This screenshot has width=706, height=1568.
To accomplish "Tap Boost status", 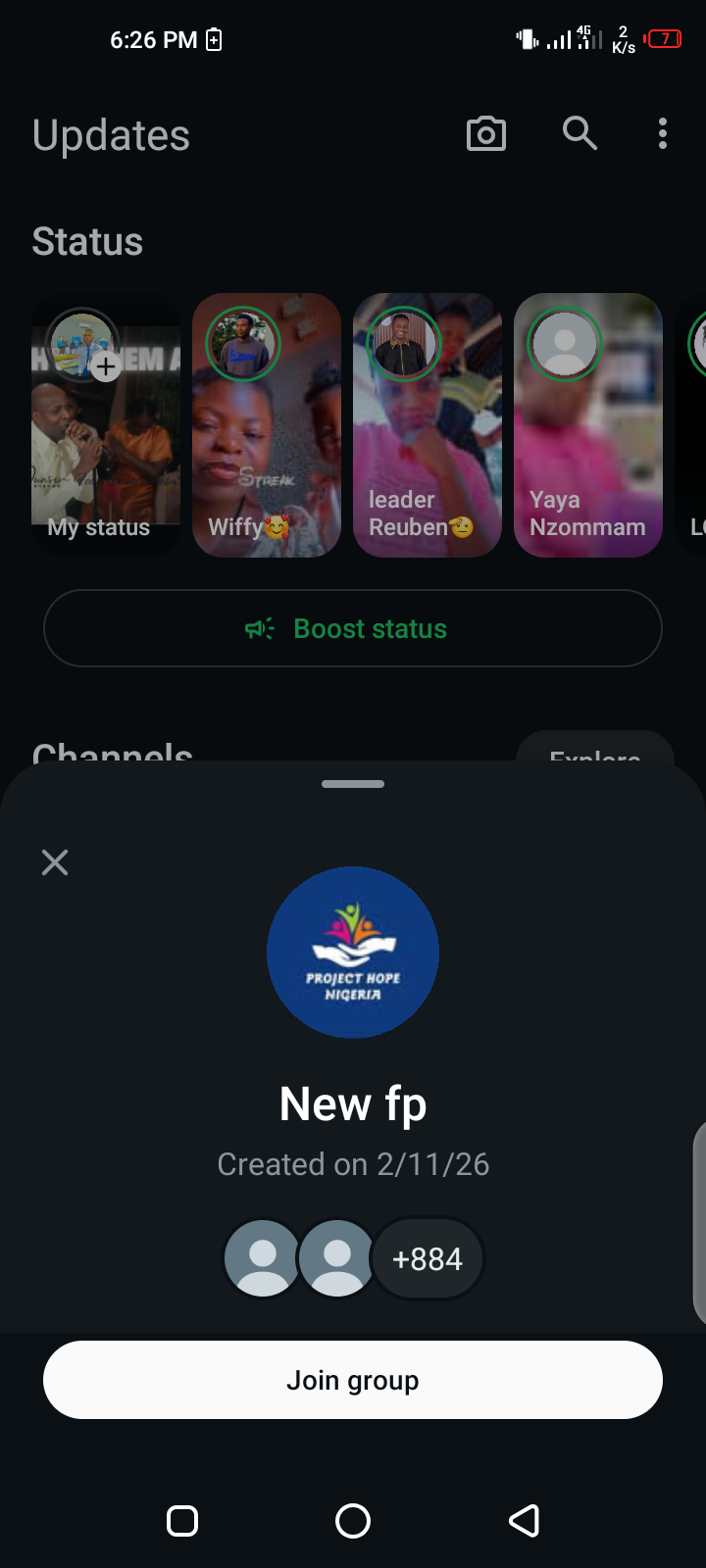I will click(x=353, y=628).
